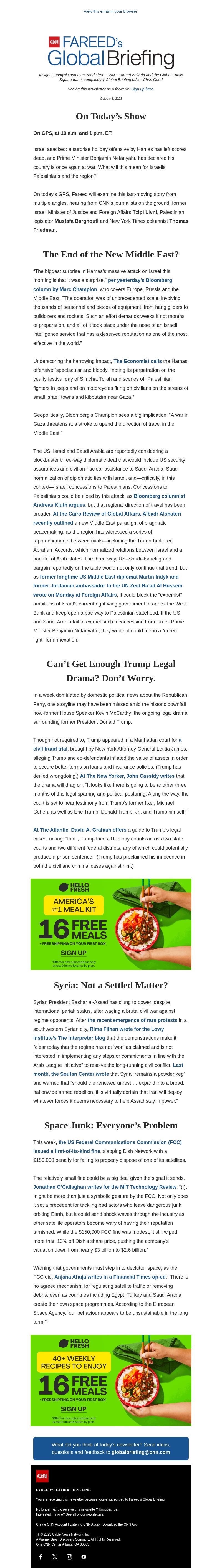
Task: Read John Cassidy's New Yorker piece
Action: [127, 776]
